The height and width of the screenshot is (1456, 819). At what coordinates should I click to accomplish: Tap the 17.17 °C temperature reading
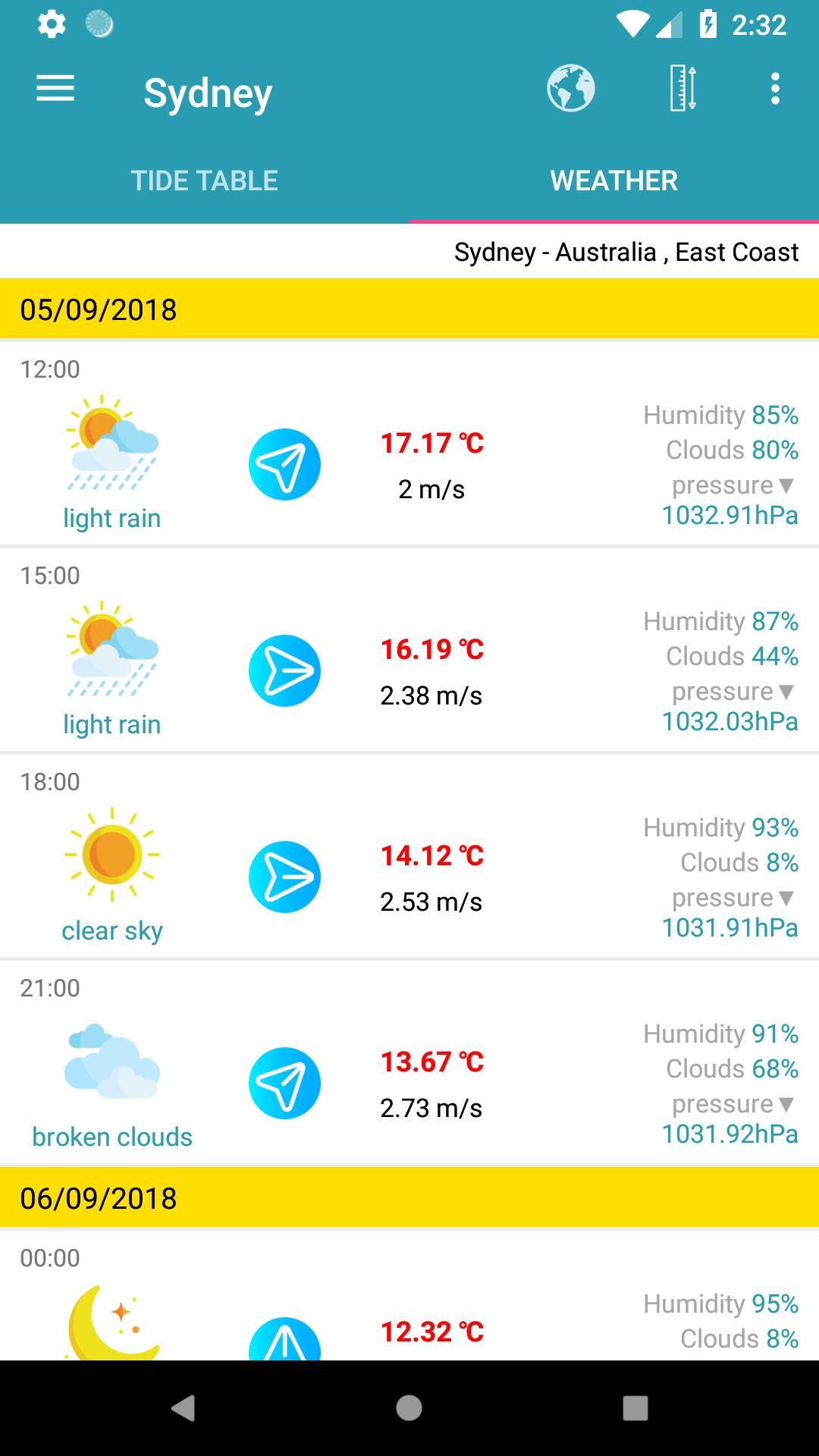[431, 444]
